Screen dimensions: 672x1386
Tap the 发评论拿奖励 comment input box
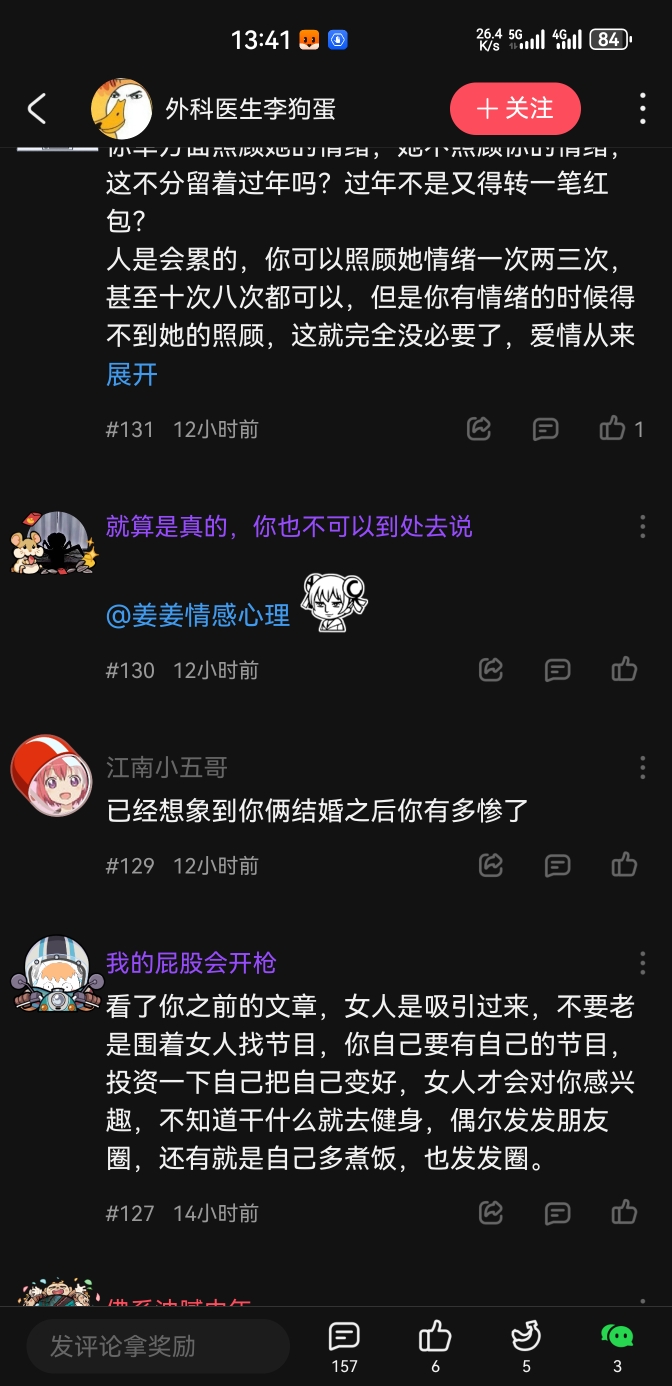tap(157, 1346)
